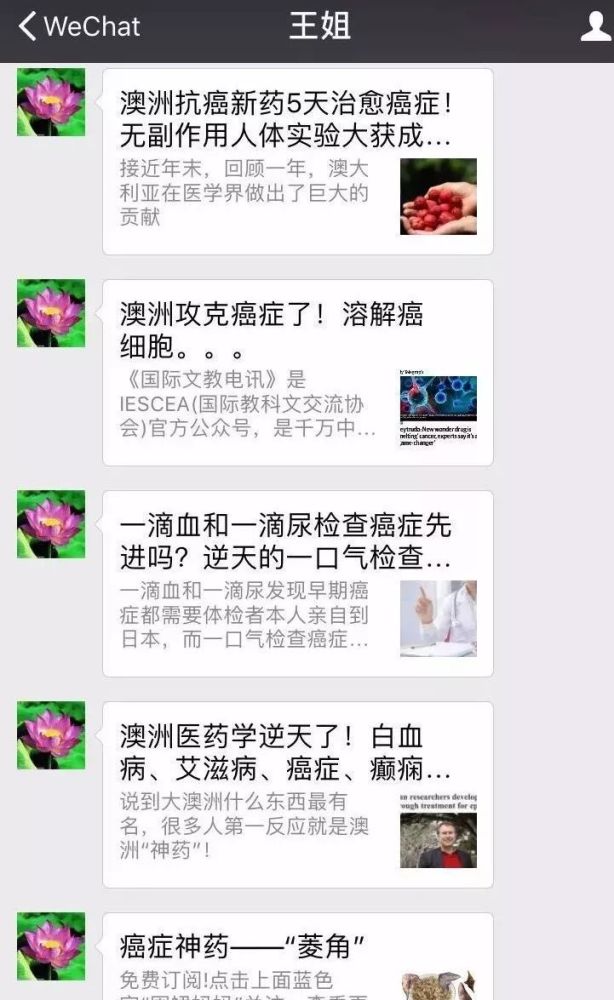Open article 澳洲抗癌新药5天治愈癌症

(298, 161)
